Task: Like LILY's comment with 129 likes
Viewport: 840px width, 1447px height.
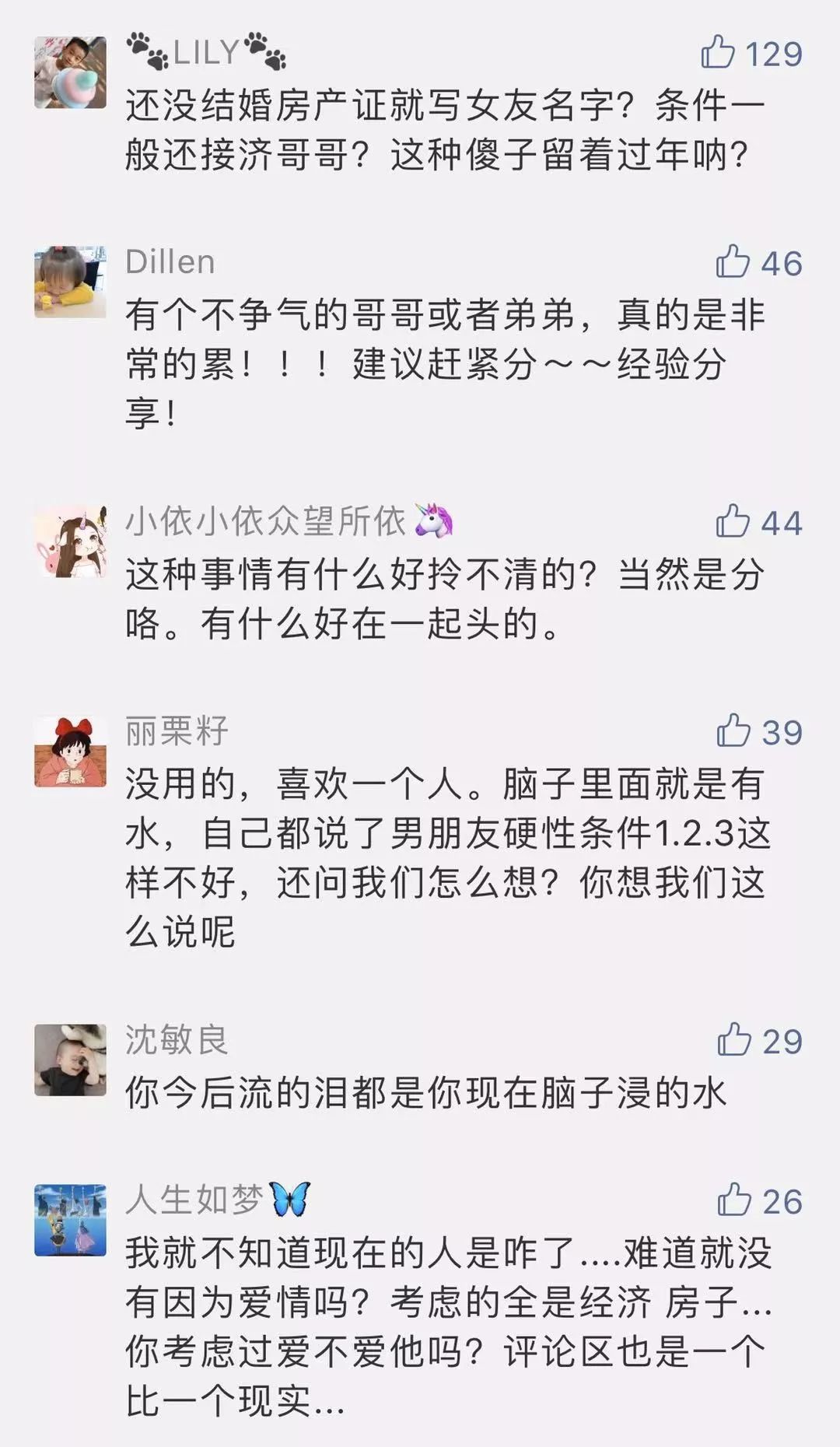Action: [x=717, y=53]
